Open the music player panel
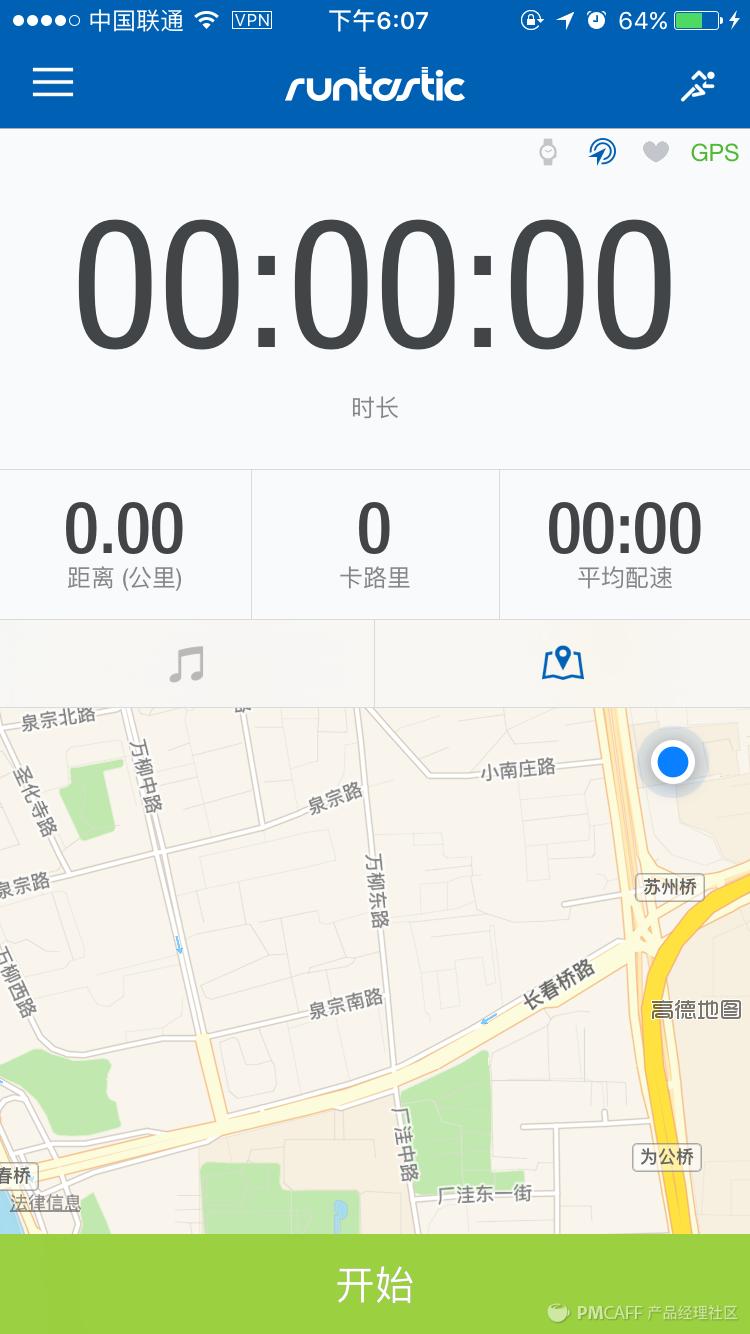The height and width of the screenshot is (1334, 750). 187,663
